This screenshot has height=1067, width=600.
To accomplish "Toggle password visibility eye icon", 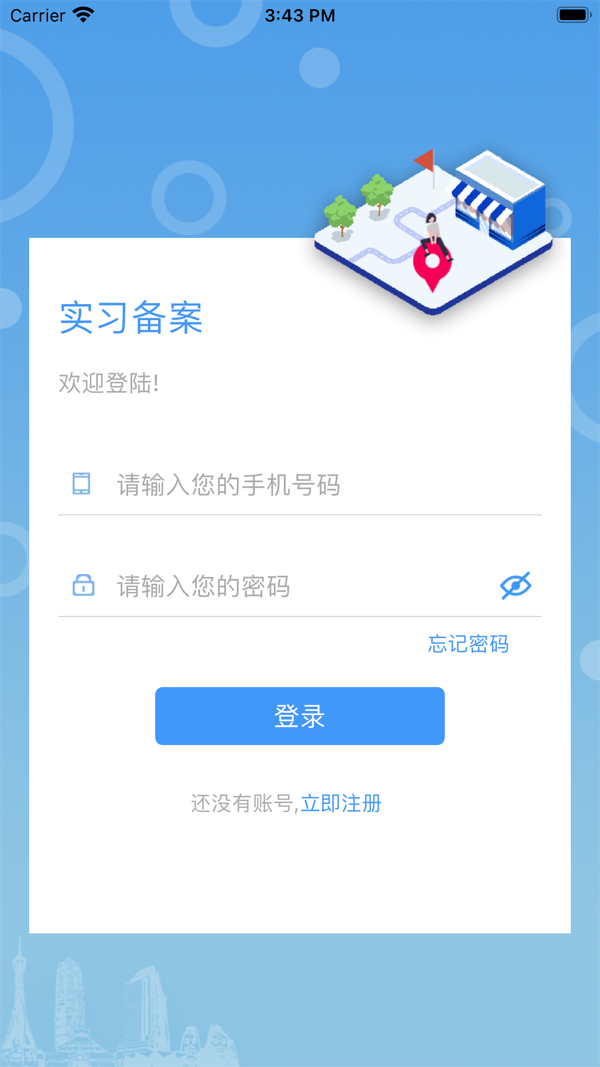I will click(515, 586).
